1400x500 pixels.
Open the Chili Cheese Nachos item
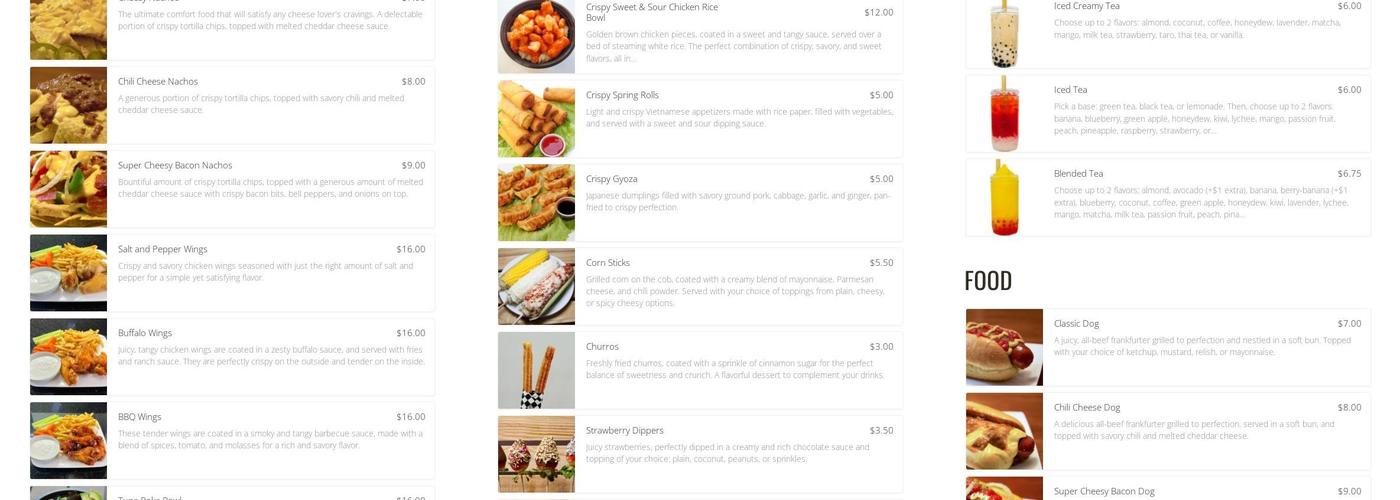click(x=232, y=105)
